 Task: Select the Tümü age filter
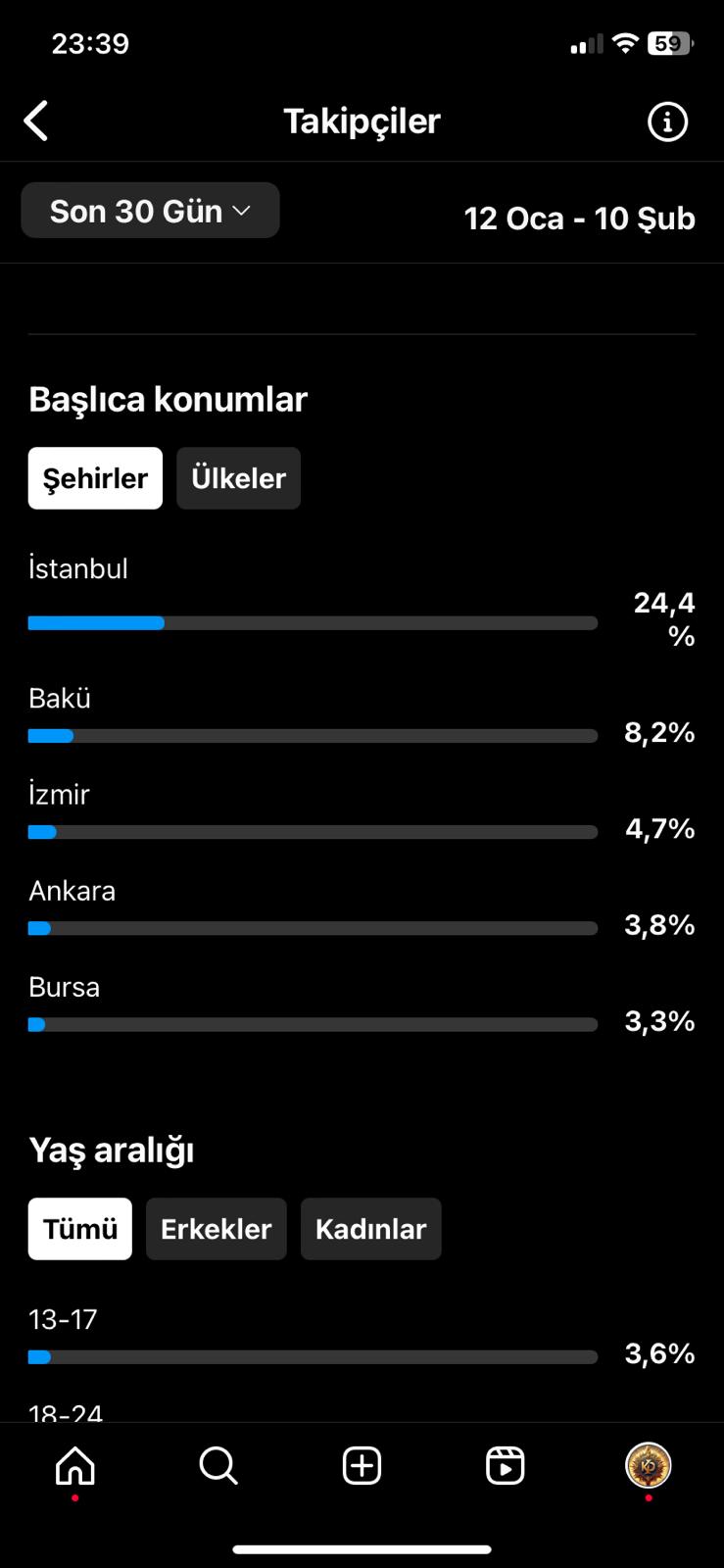(80, 1229)
